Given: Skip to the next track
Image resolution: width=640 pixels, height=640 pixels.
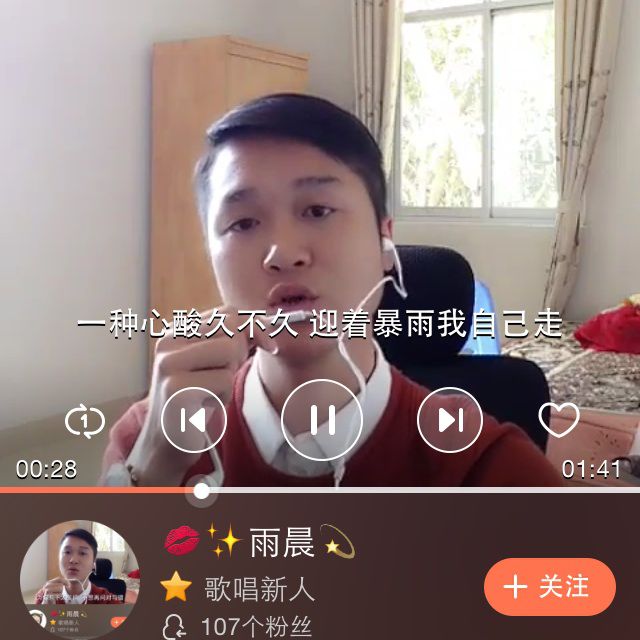Looking at the screenshot, I should [450, 420].
